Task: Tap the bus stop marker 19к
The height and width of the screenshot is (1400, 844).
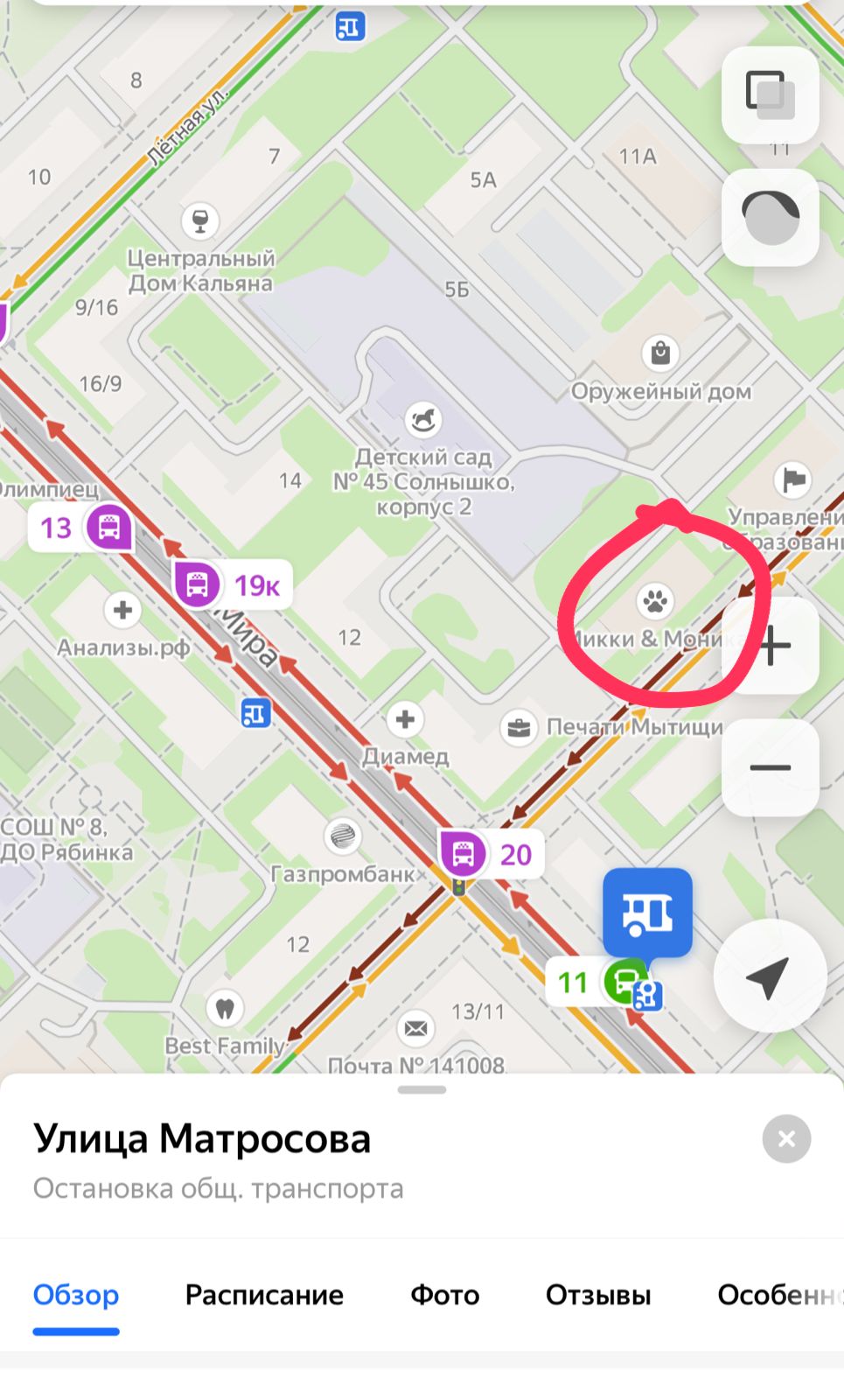Action: tap(232, 584)
